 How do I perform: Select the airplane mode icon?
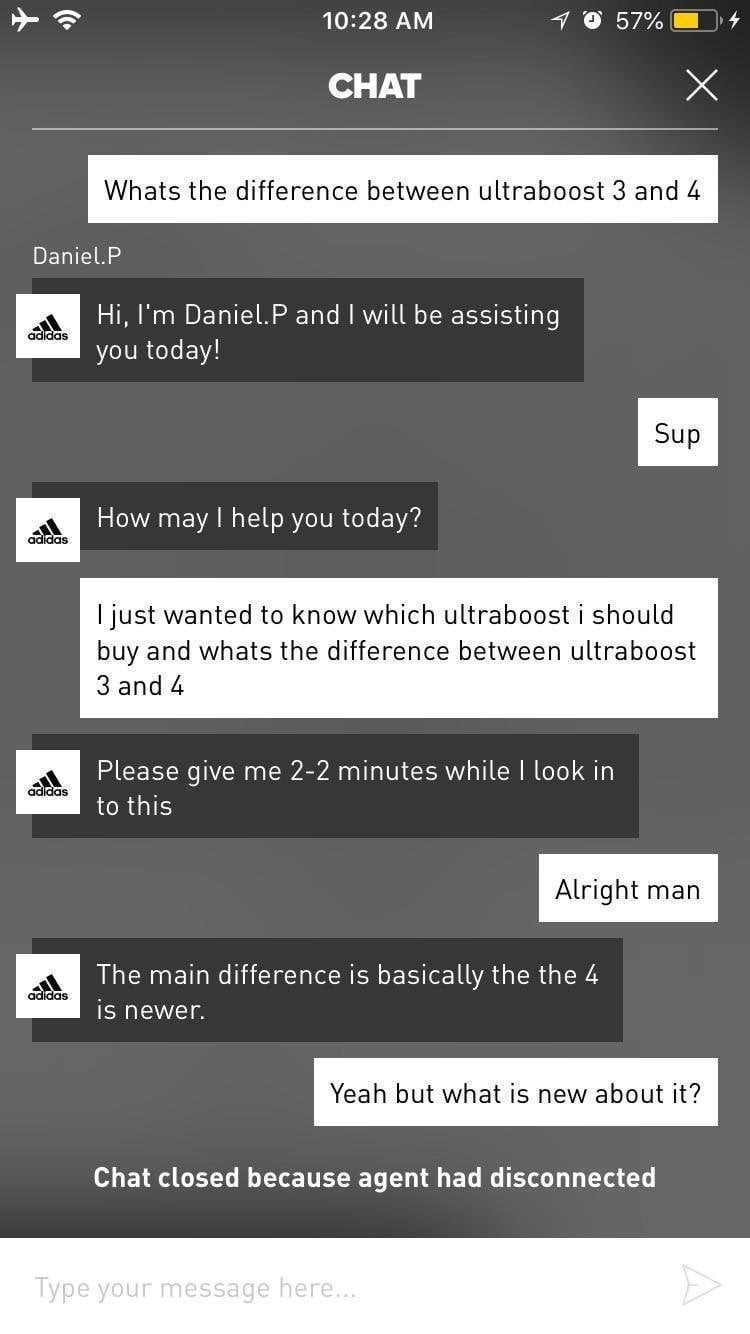tap(25, 18)
